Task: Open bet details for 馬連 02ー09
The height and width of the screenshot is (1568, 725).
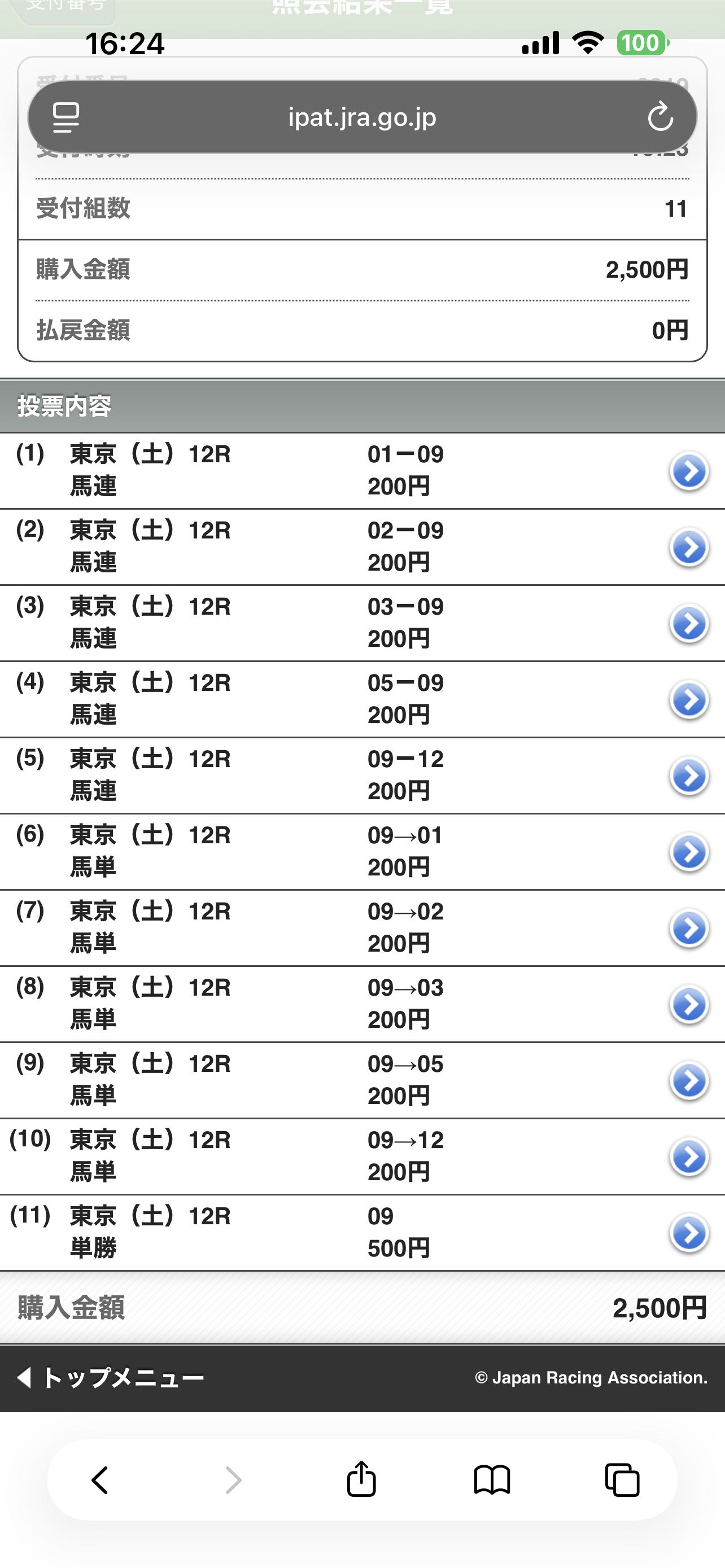Action: (x=688, y=546)
